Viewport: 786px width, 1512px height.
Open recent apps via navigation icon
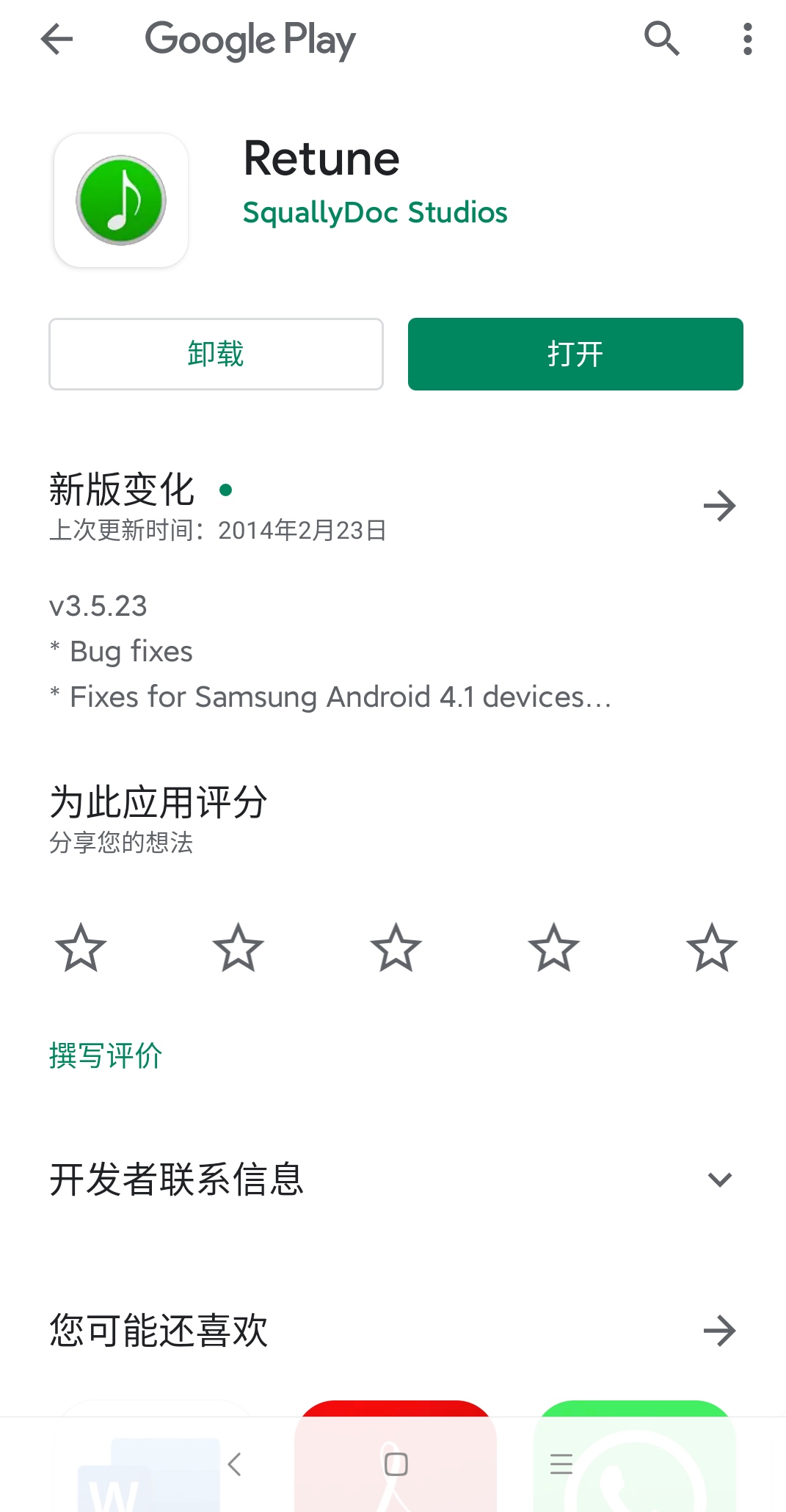pyautogui.click(x=560, y=1465)
